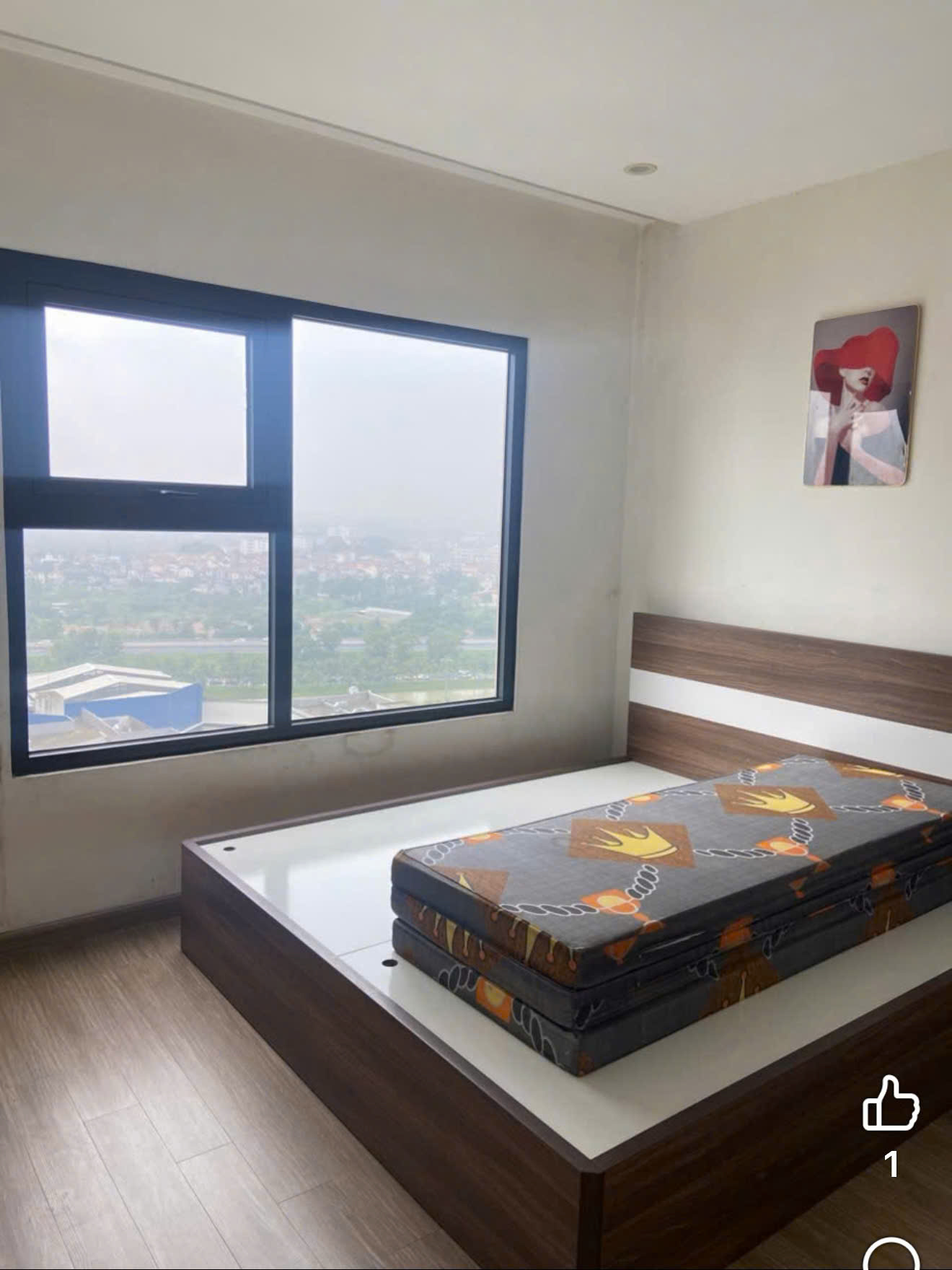Like this bedroom photo
Viewport: 952px width, 1270px height.
(x=891, y=1103)
